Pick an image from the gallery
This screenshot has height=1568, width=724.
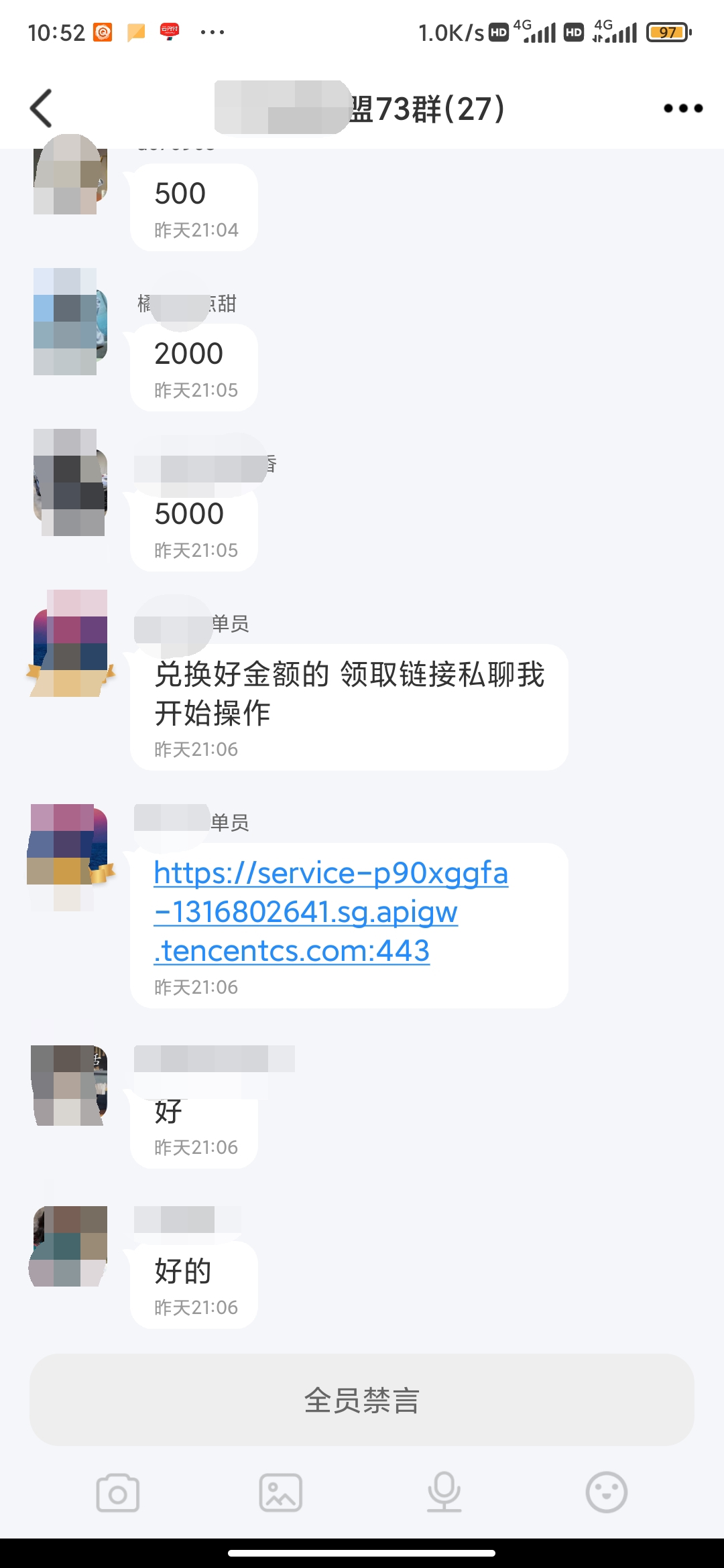tap(281, 1493)
